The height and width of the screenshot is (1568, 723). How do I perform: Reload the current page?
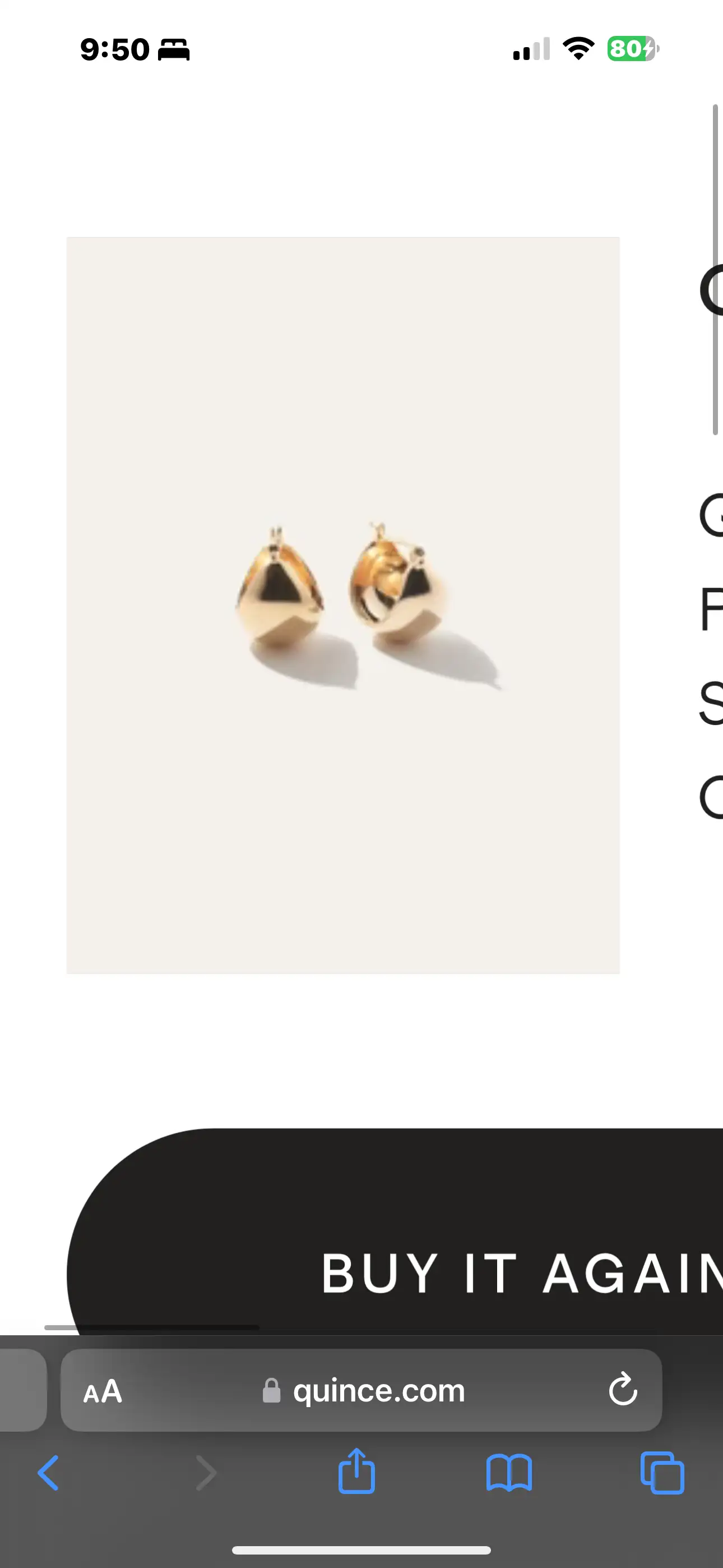(x=623, y=1390)
